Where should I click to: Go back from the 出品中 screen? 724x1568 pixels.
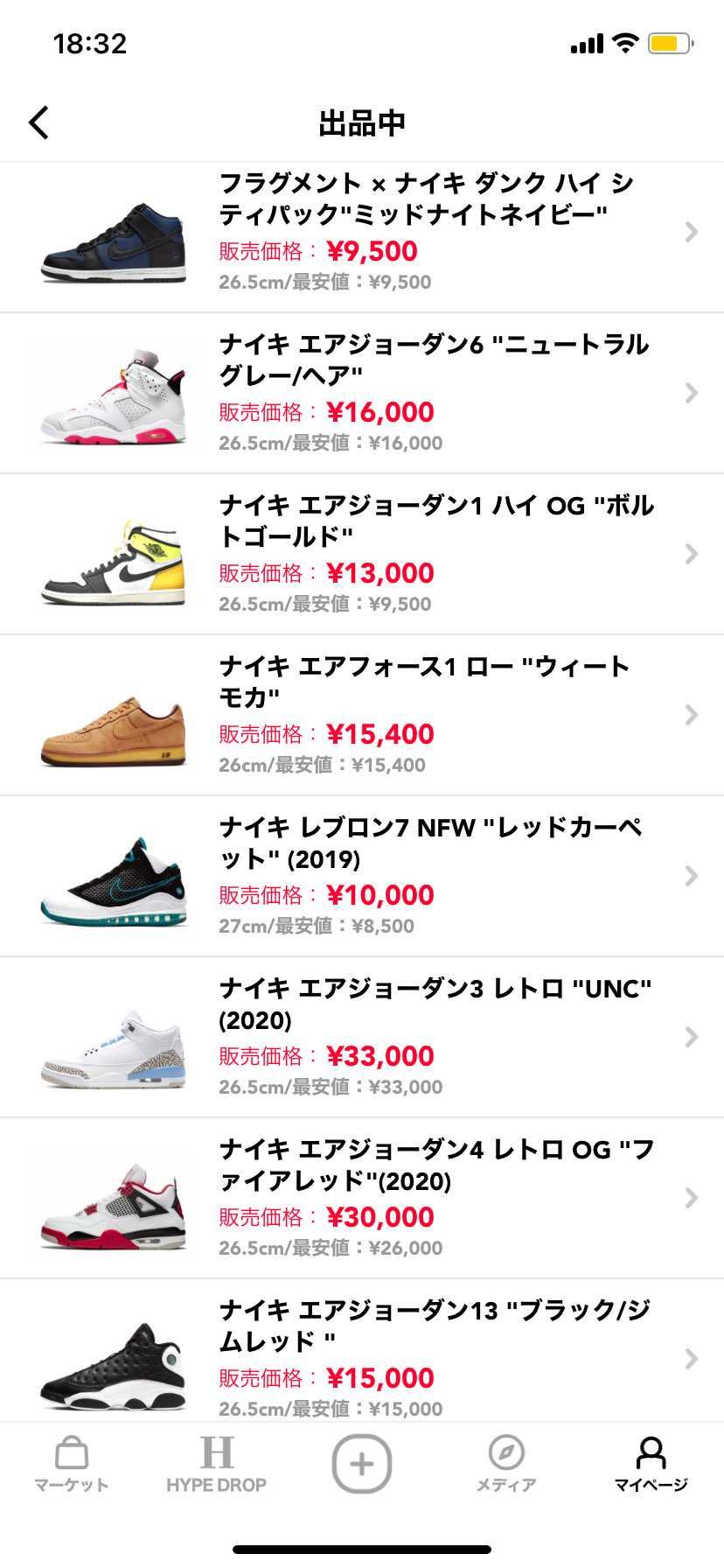(38, 122)
